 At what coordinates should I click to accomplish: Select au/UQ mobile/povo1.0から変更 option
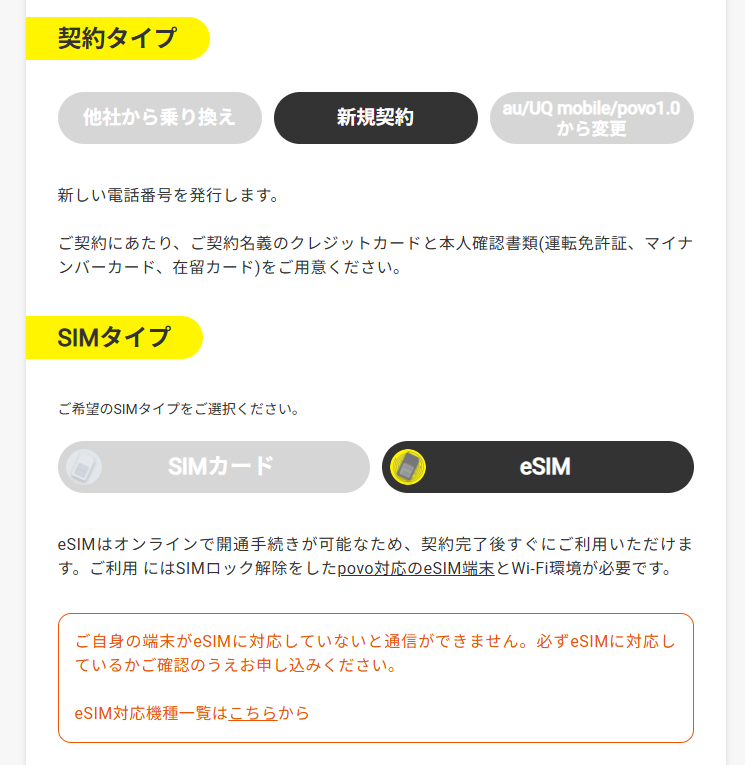click(592, 118)
